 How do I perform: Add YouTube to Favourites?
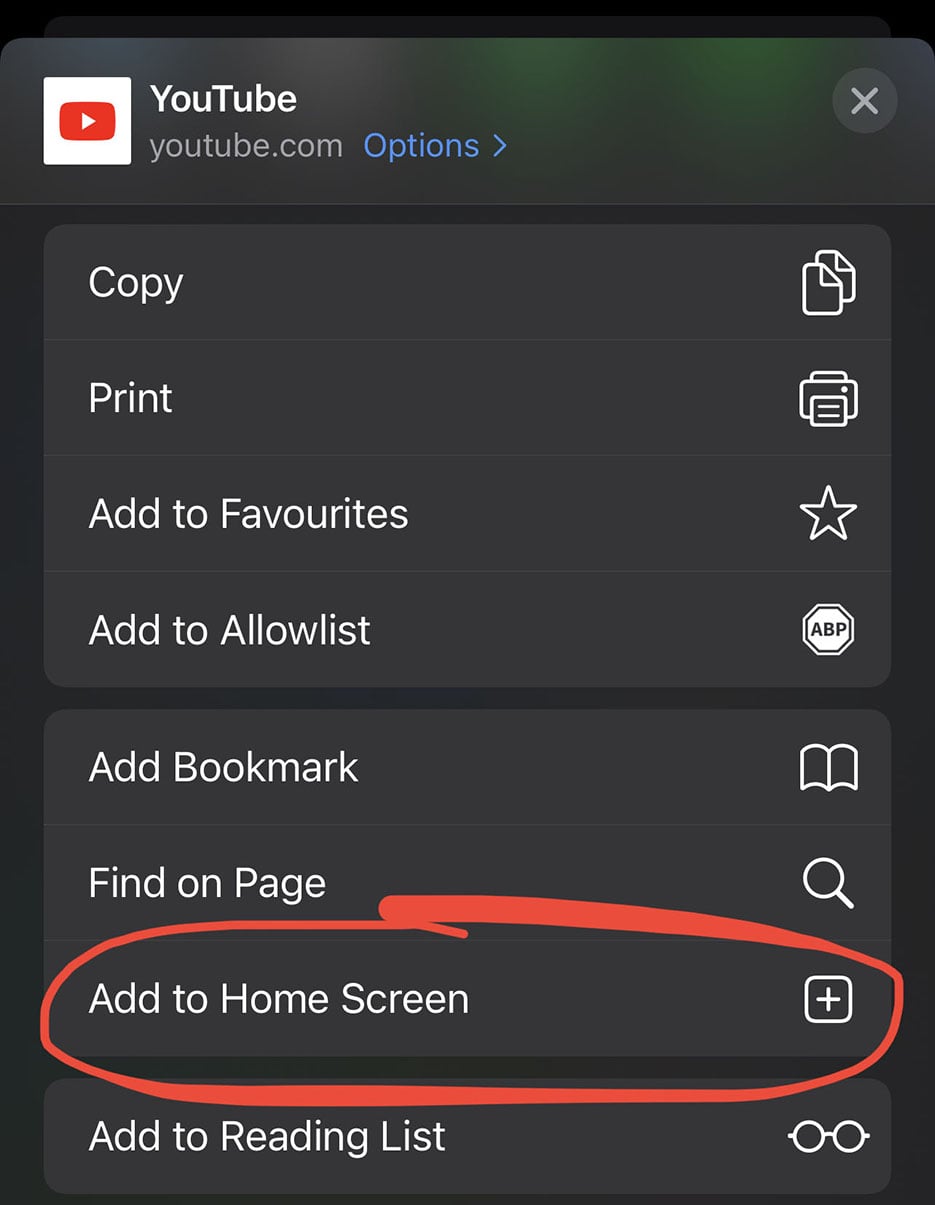[466, 514]
